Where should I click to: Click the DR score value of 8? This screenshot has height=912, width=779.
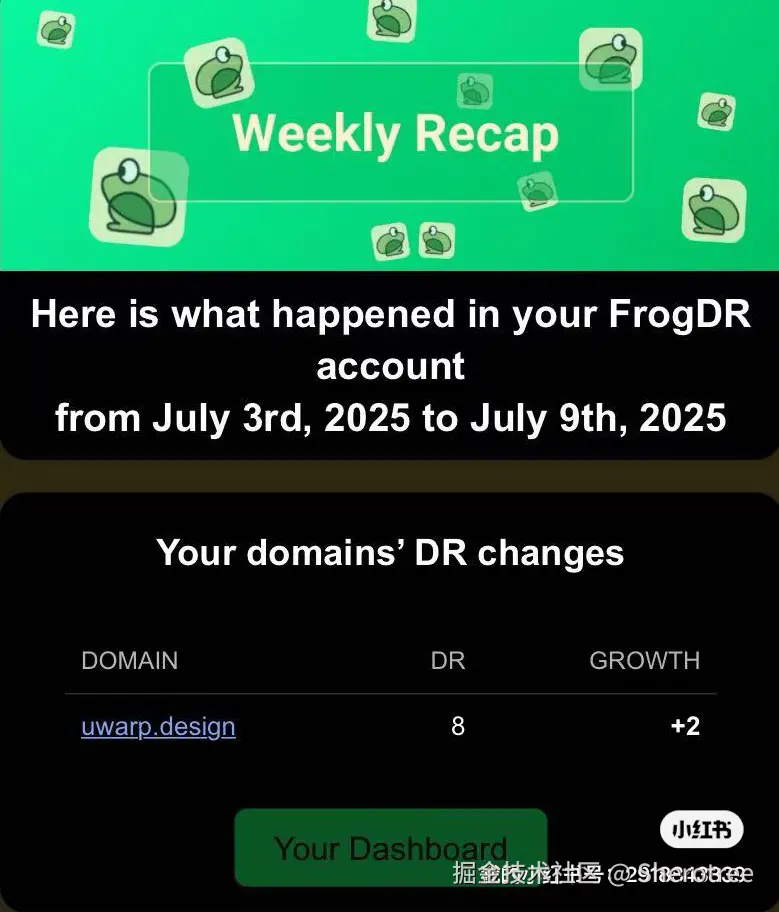click(456, 726)
